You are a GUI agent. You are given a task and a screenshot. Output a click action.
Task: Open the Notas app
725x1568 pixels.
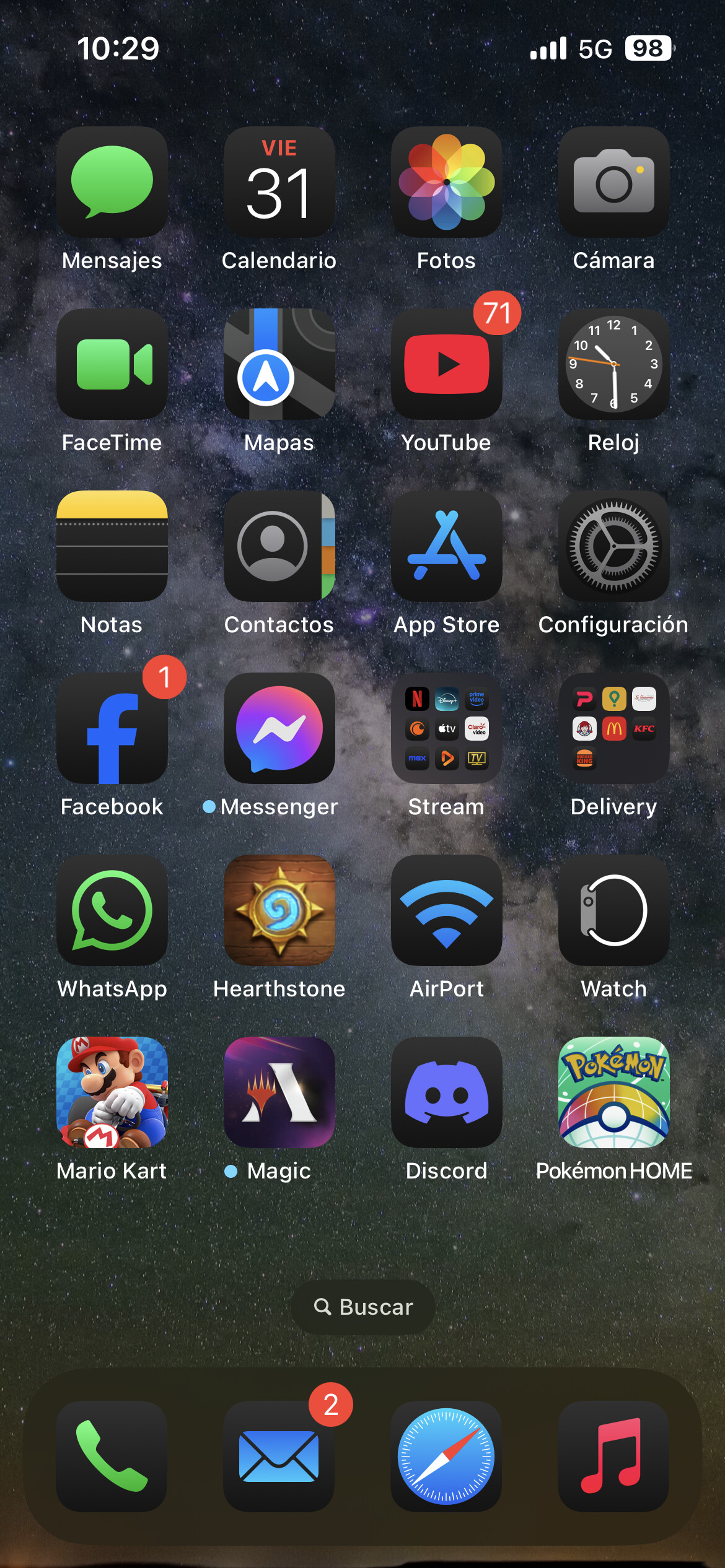[112, 546]
